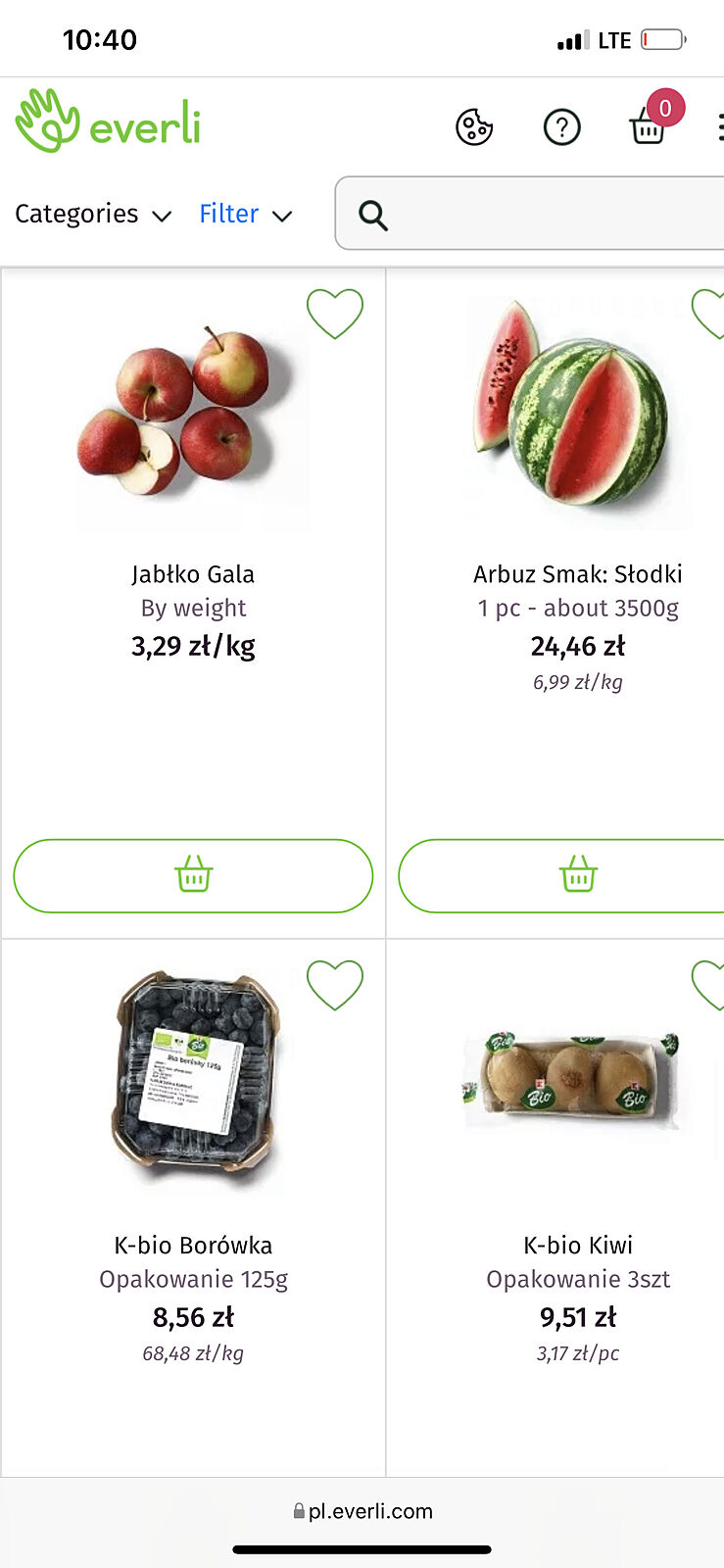View the Arbuz Smak: Słodki product
The width and height of the screenshot is (724, 1568).
point(577,574)
